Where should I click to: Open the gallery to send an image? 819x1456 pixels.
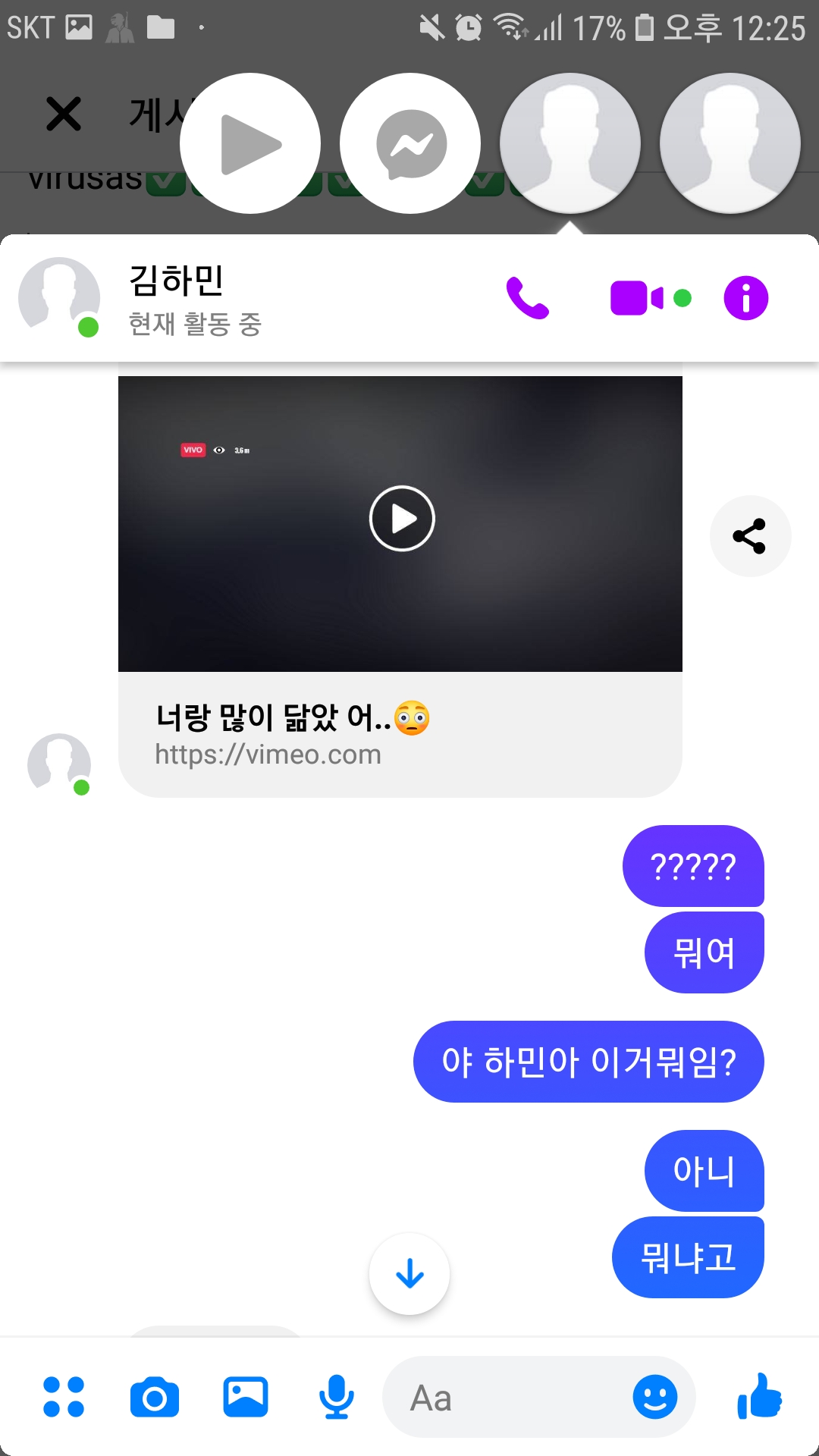click(246, 1397)
